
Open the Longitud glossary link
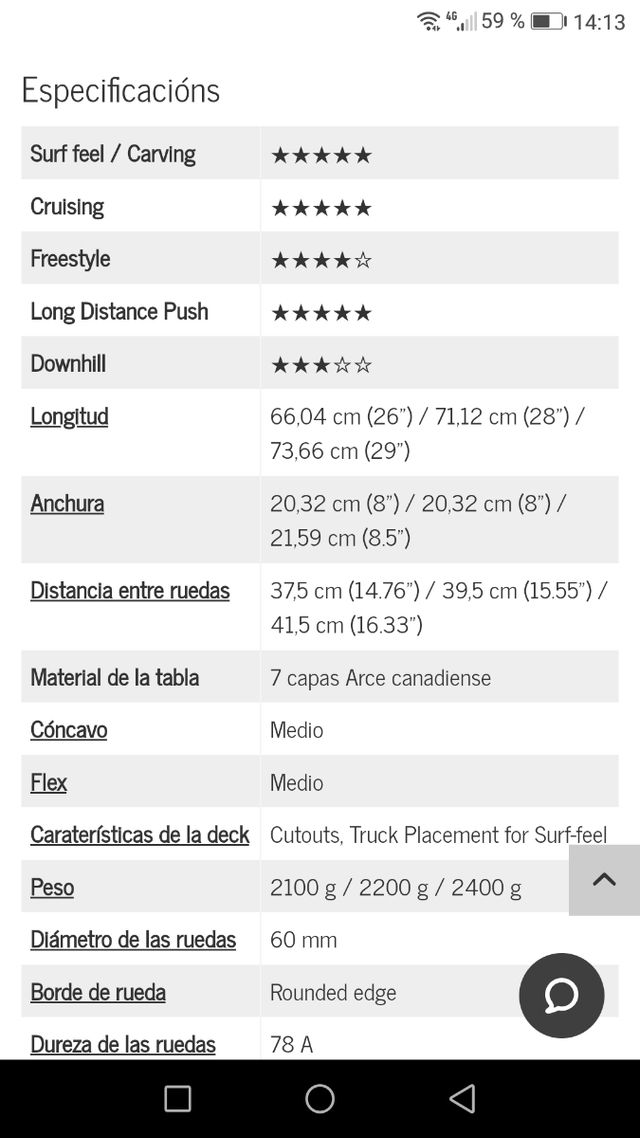coord(69,416)
